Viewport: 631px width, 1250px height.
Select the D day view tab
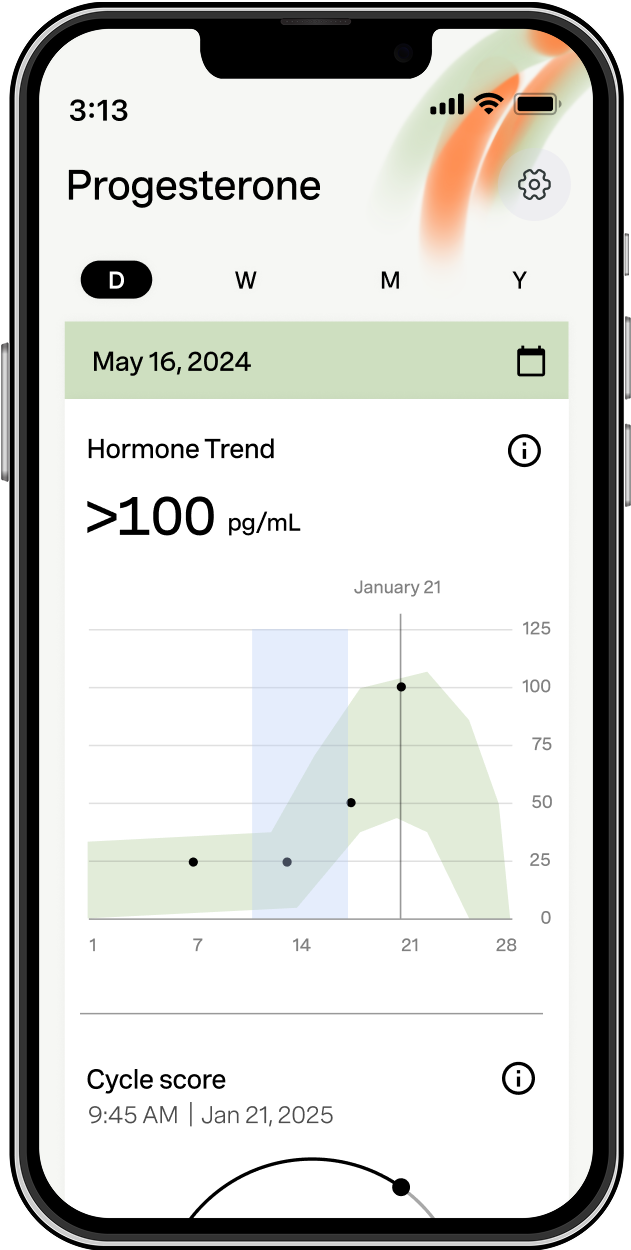tap(116, 280)
